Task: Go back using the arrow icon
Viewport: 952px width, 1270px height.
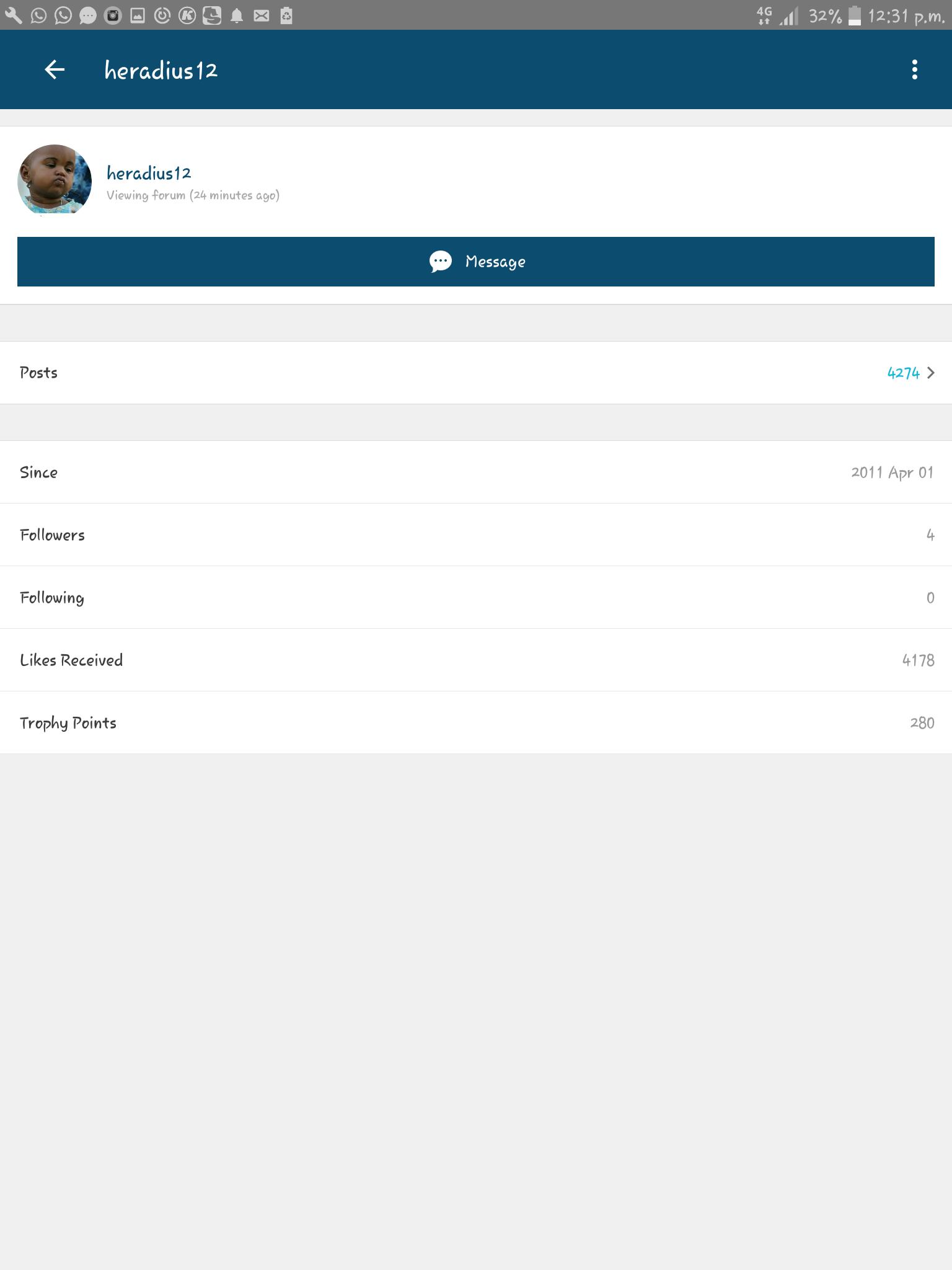Action: click(x=55, y=69)
